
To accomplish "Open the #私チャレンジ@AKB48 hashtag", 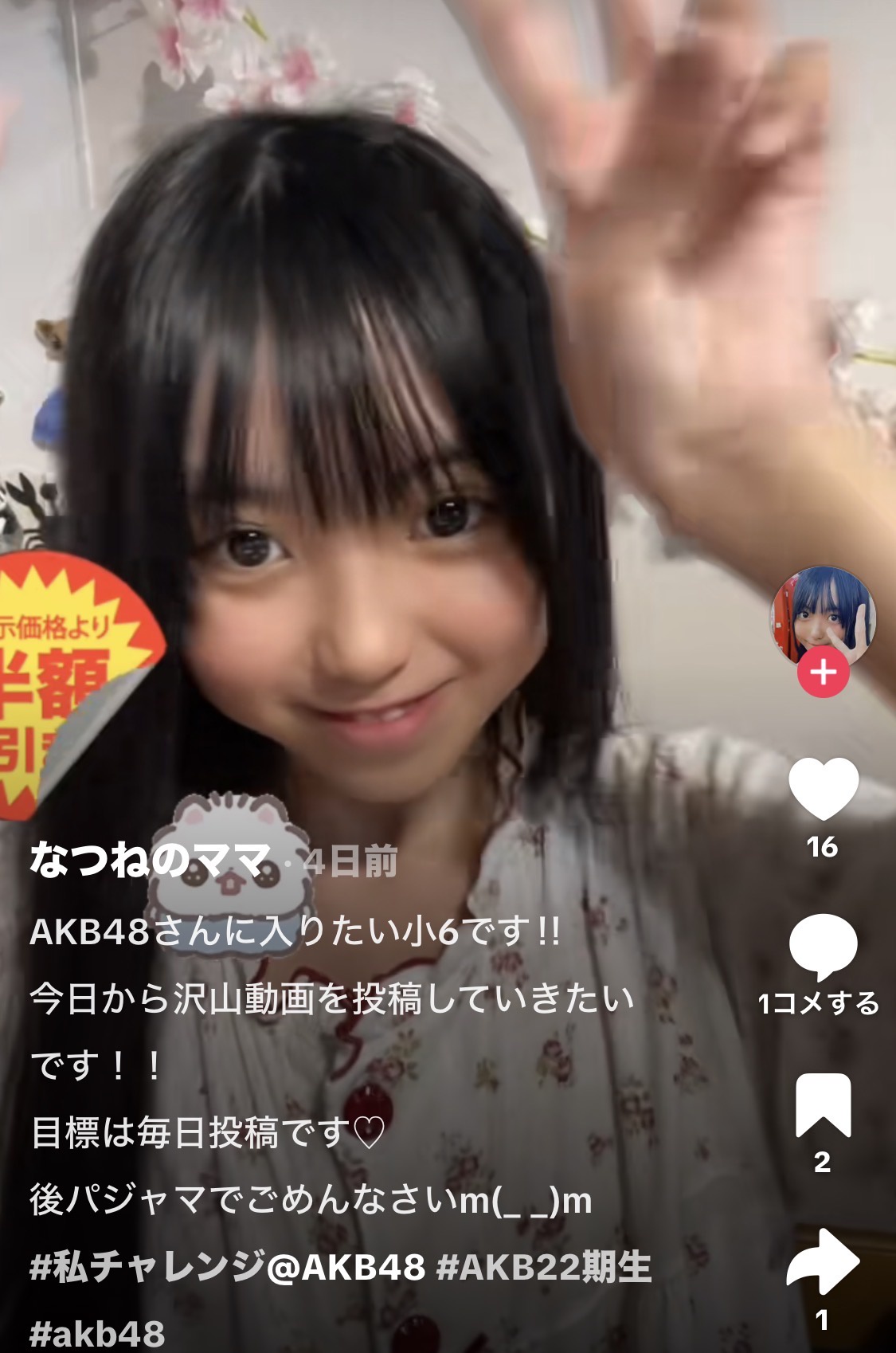I will (227, 1267).
